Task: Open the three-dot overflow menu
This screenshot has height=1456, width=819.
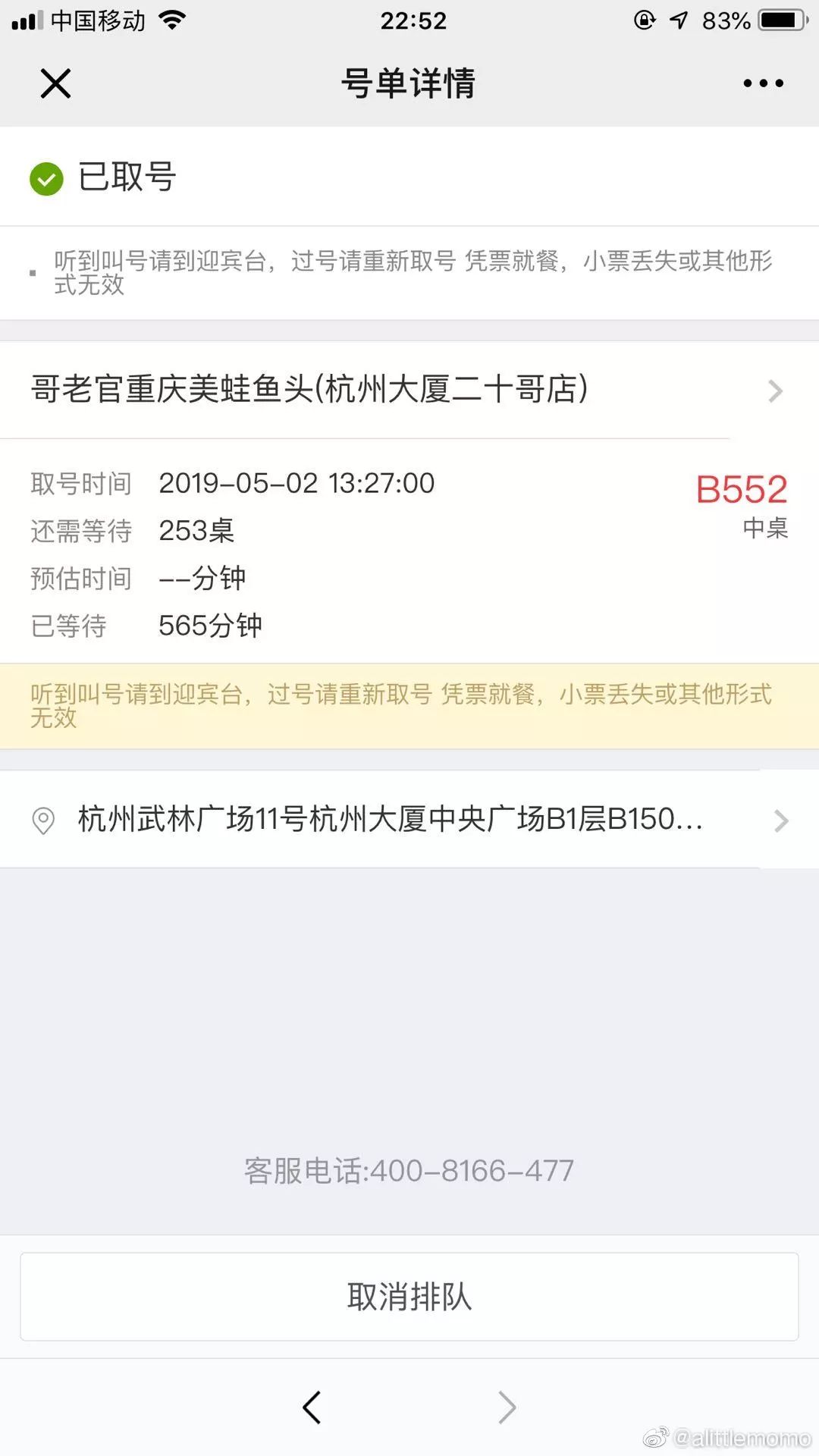Action: (x=763, y=83)
